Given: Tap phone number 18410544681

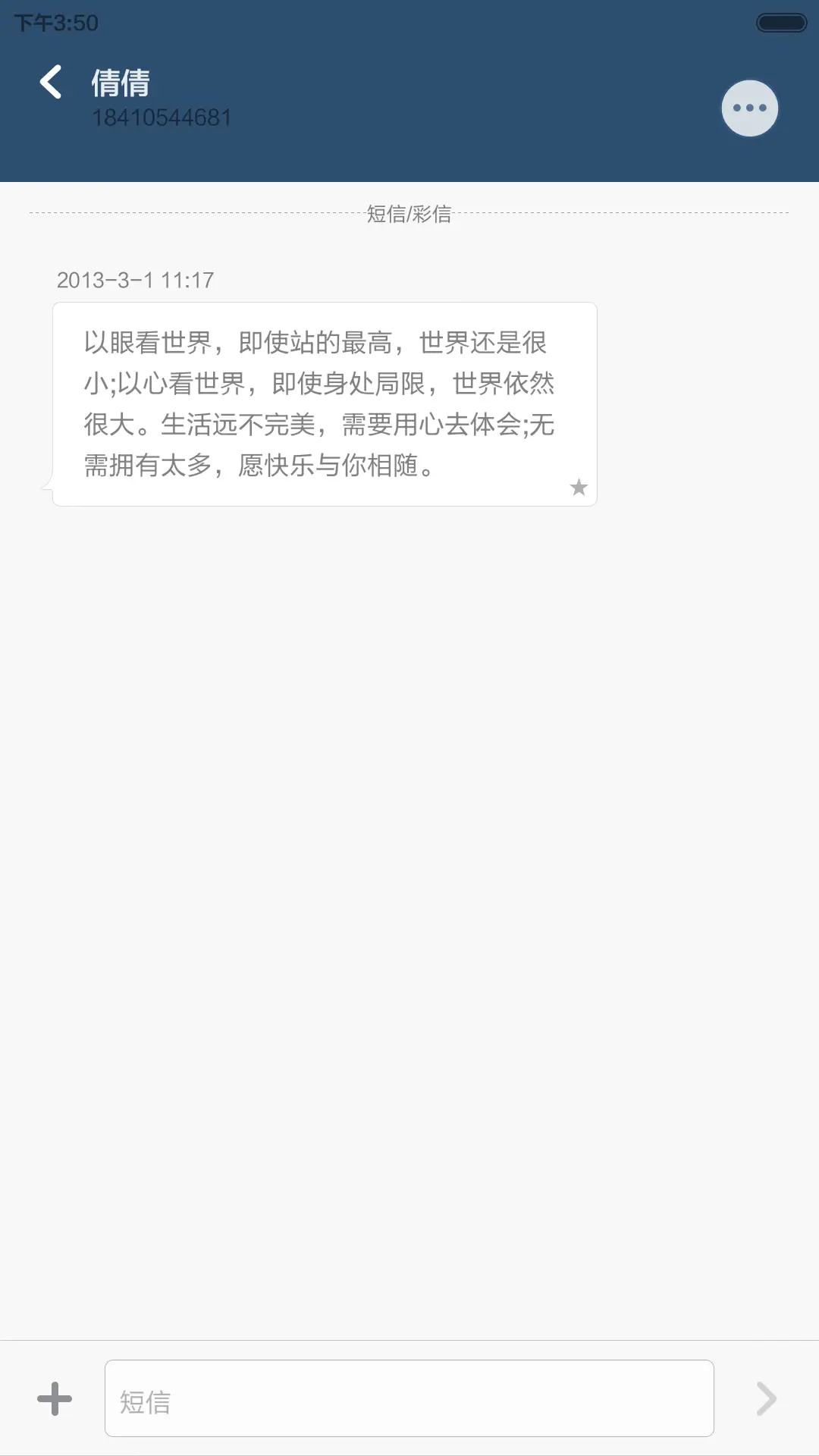Looking at the screenshot, I should [x=164, y=116].
